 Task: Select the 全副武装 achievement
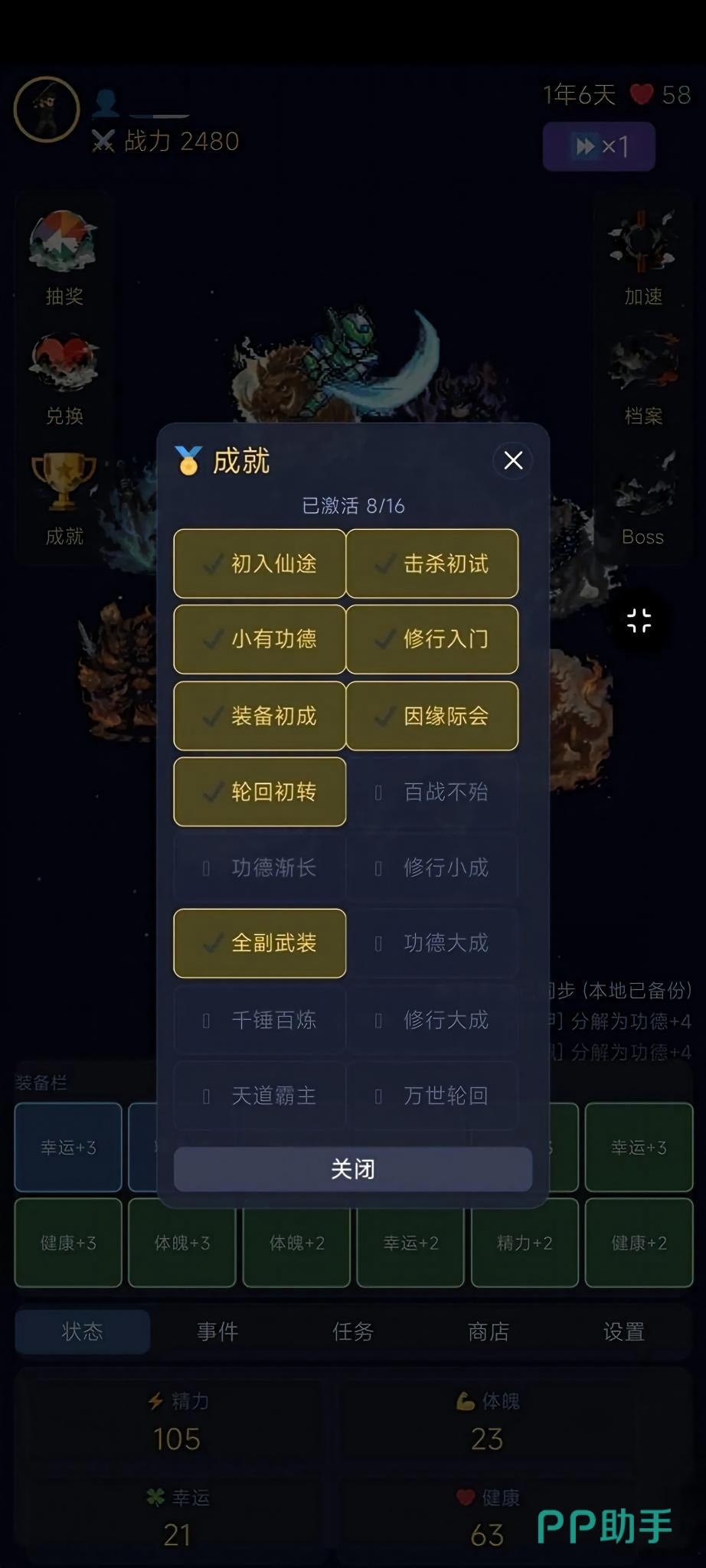click(260, 943)
